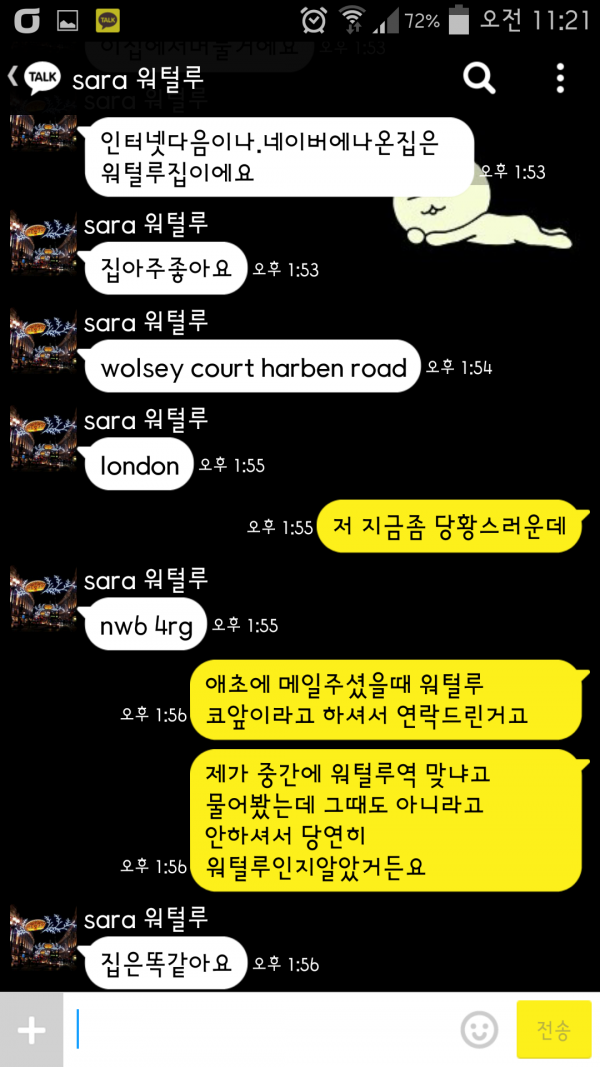Open the emoticon picker
600x1067 pixels.
coord(480,1030)
